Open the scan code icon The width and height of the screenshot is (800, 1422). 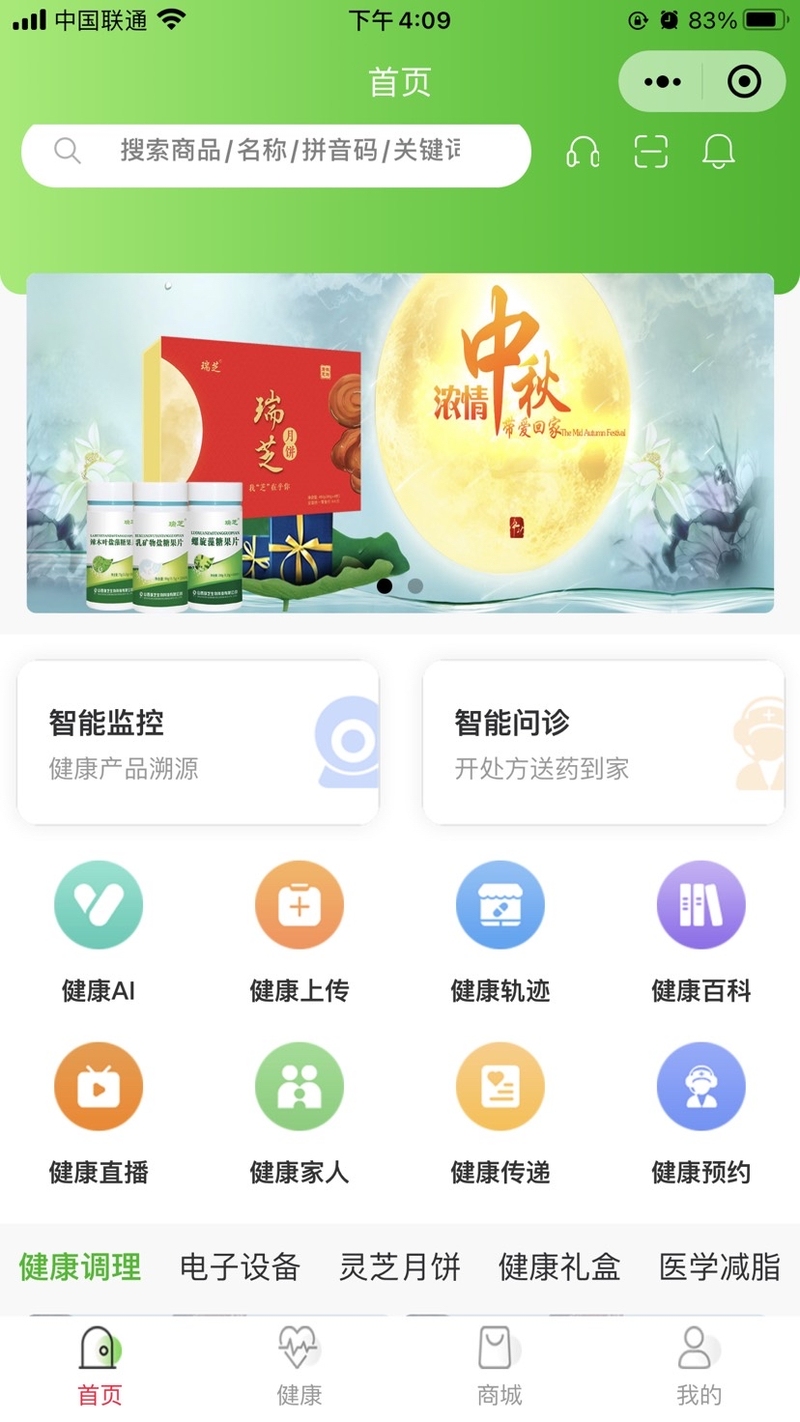(x=651, y=152)
